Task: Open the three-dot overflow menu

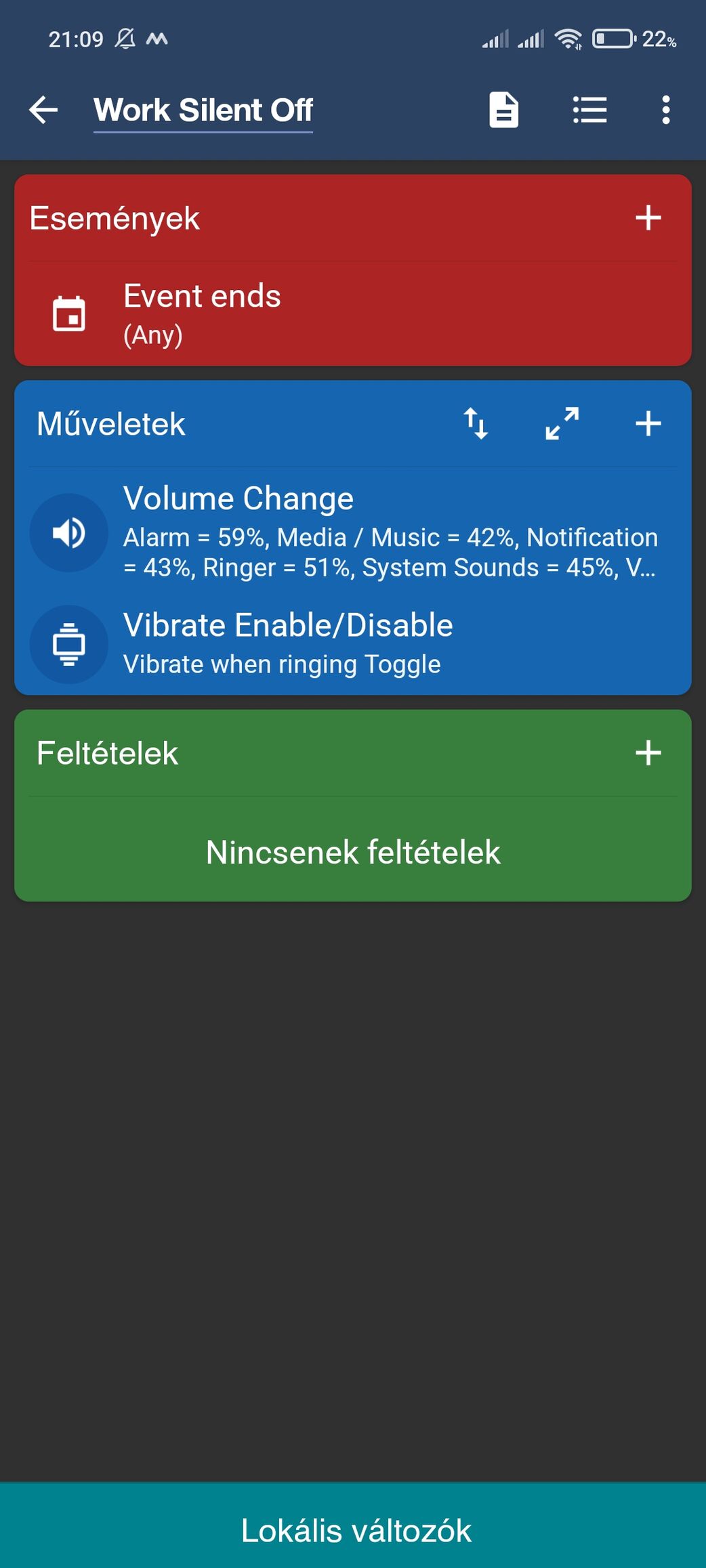Action: (x=666, y=110)
